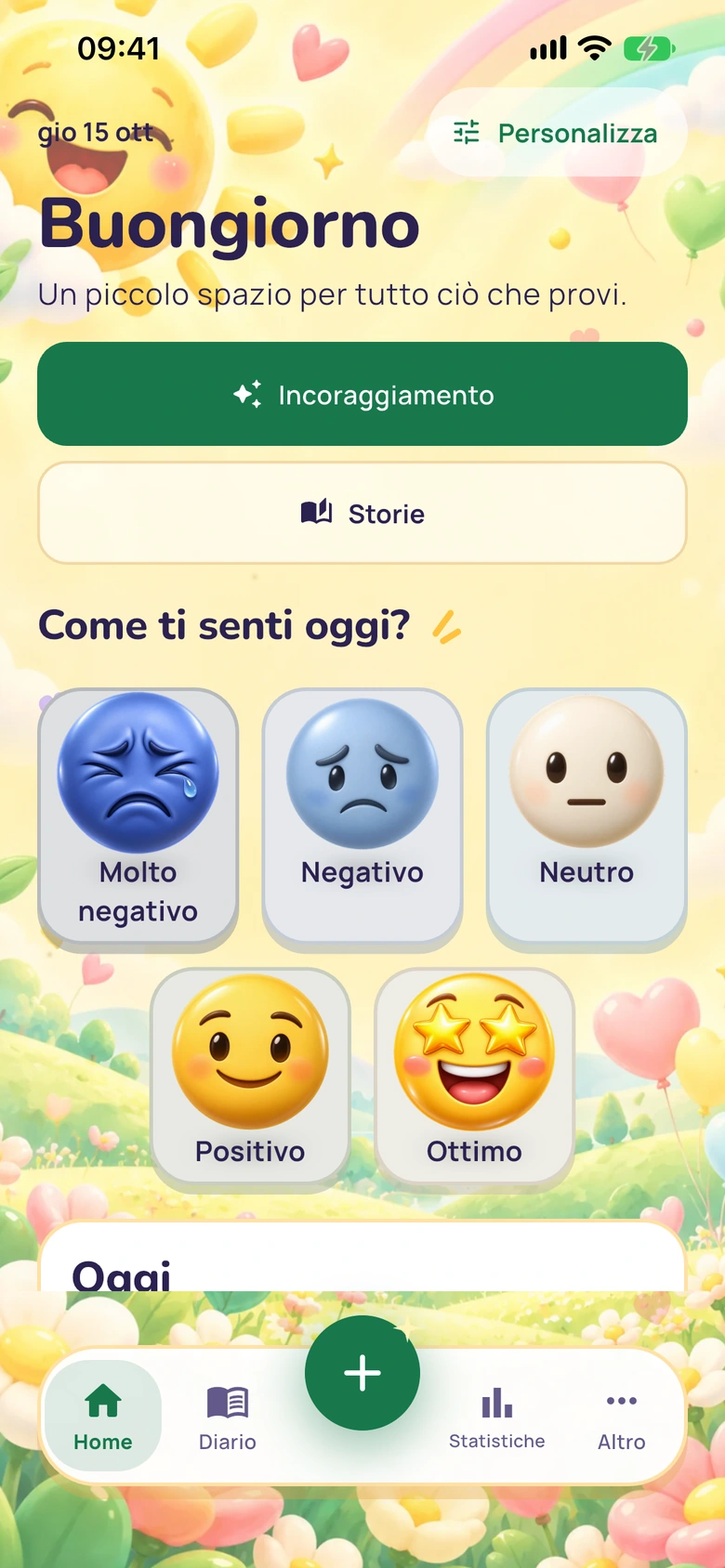Add a new entry with the plus button
The image size is (725, 1568).
pyautogui.click(x=362, y=1373)
